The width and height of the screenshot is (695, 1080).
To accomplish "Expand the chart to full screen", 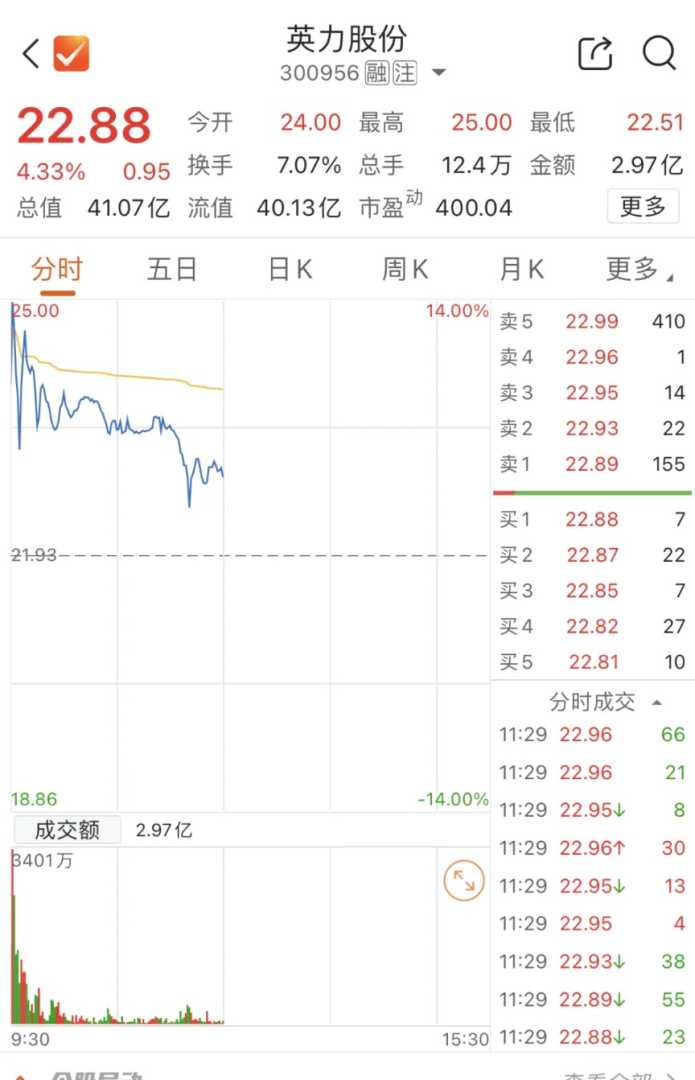I will [x=464, y=881].
